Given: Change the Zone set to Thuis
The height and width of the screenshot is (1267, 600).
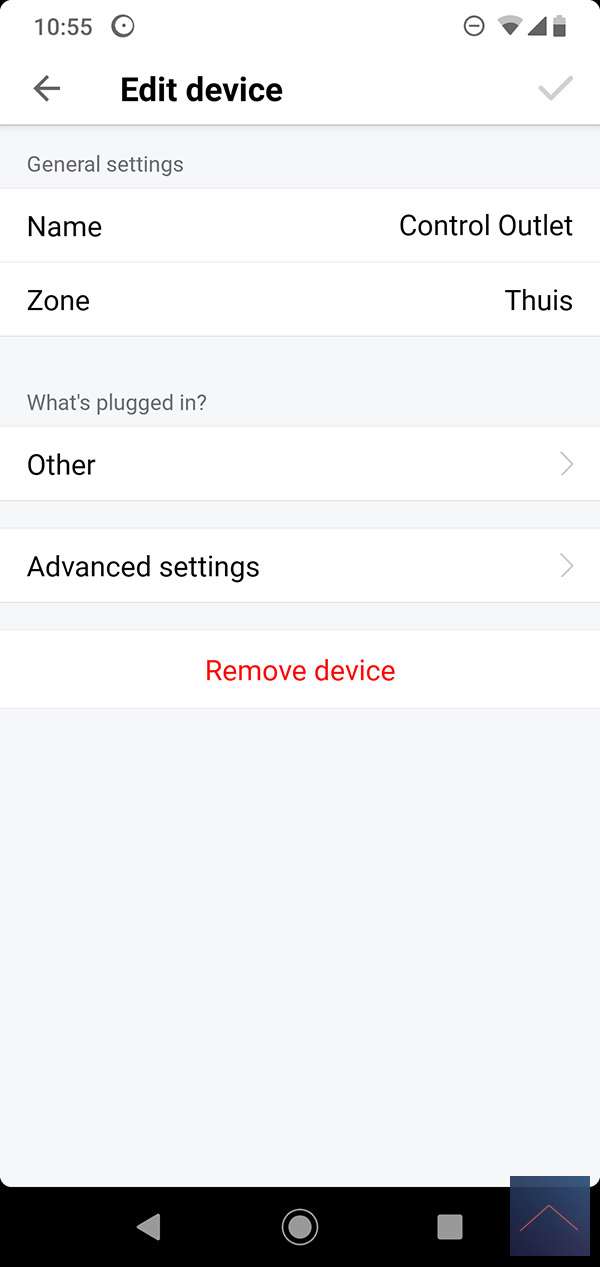Looking at the screenshot, I should [x=300, y=300].
